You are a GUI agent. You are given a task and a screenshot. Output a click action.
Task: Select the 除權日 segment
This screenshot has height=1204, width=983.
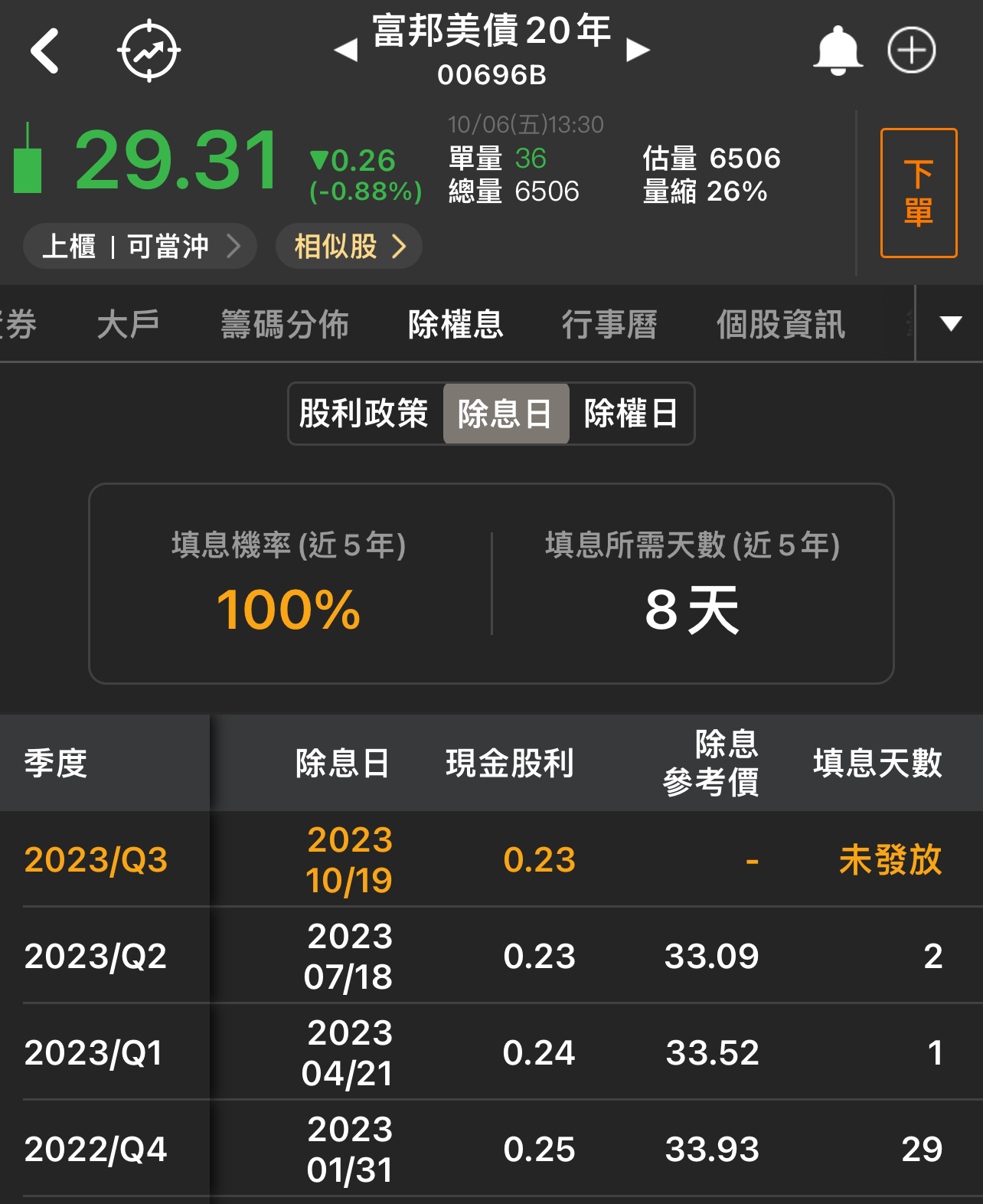631,414
